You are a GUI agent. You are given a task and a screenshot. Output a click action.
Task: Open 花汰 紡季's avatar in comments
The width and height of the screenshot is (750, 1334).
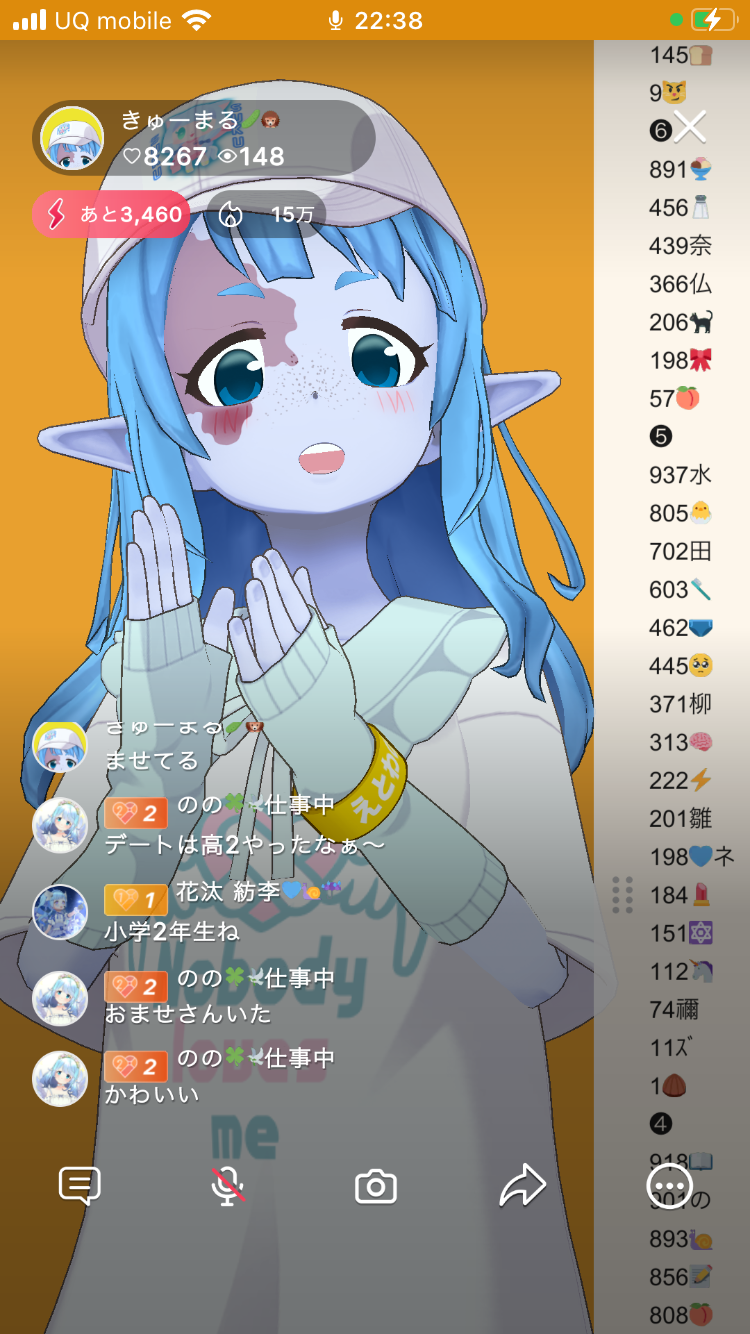click(60, 911)
